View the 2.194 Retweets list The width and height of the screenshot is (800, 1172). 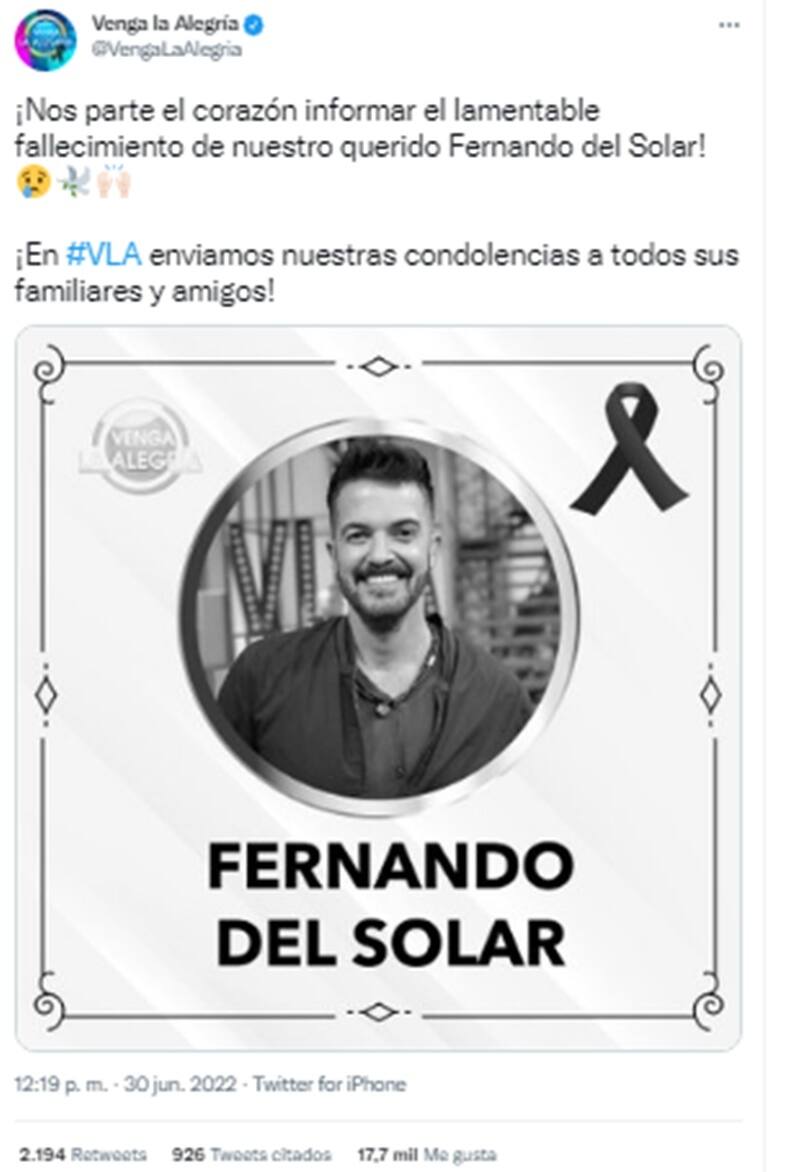[x=83, y=1153]
